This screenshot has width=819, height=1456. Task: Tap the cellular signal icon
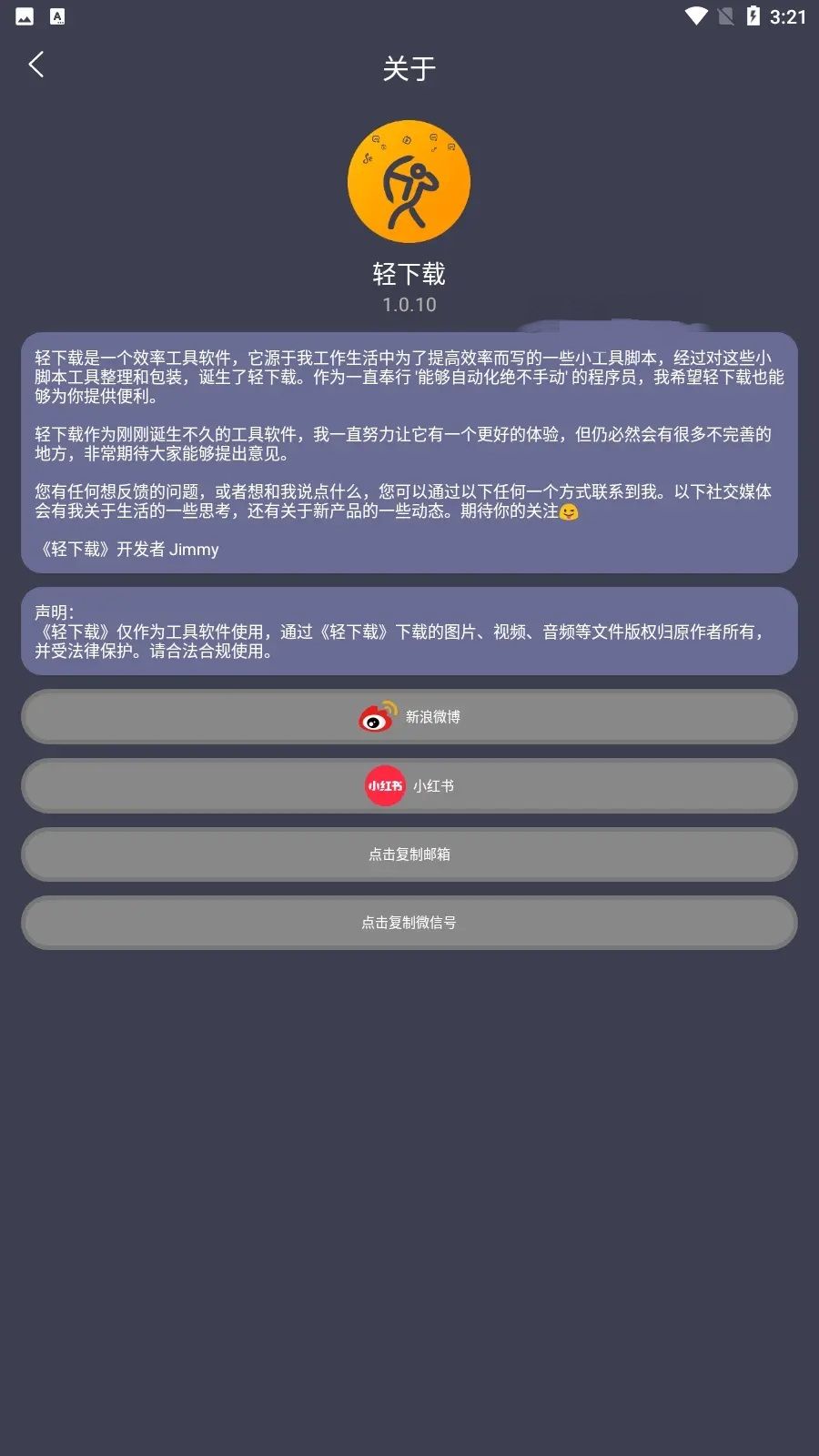724,15
